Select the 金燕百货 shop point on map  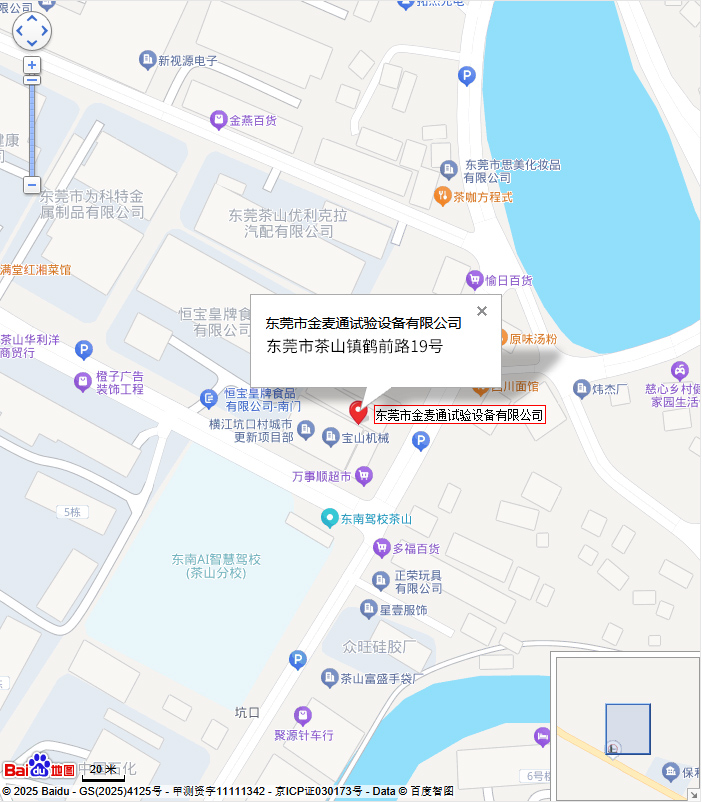(x=218, y=120)
